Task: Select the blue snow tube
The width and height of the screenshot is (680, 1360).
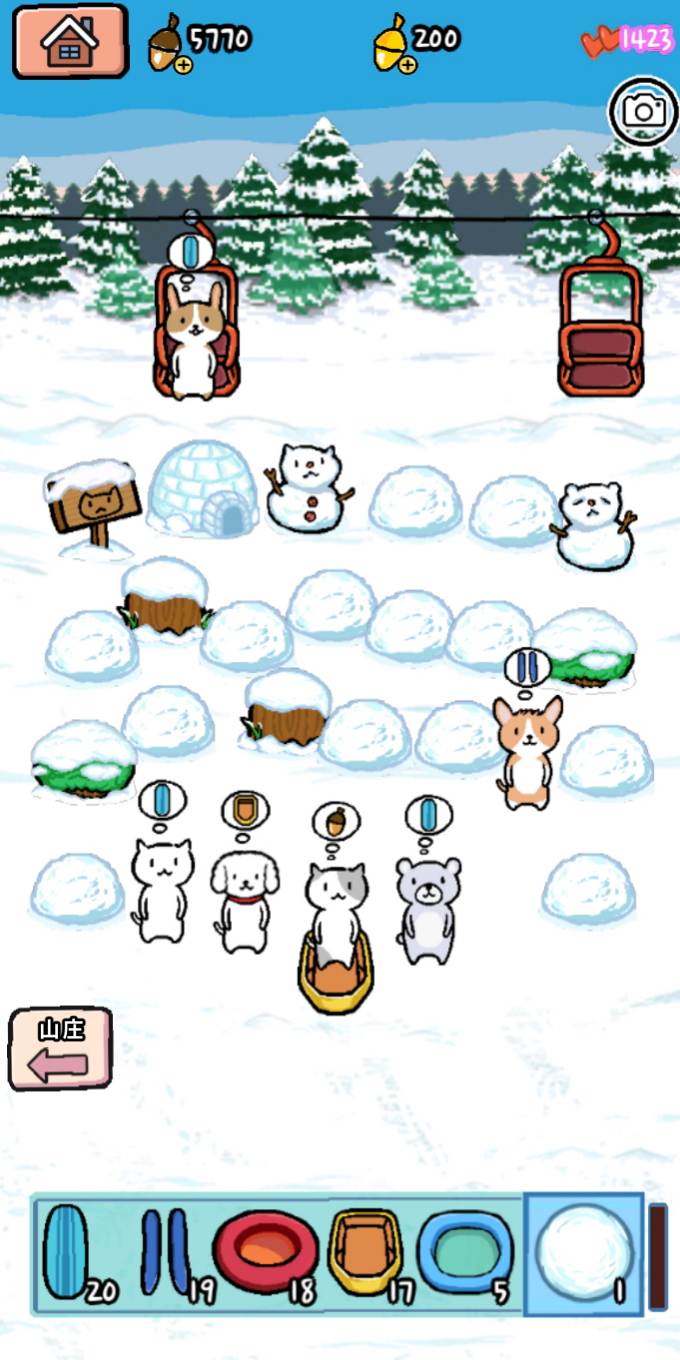Action: tap(464, 1253)
